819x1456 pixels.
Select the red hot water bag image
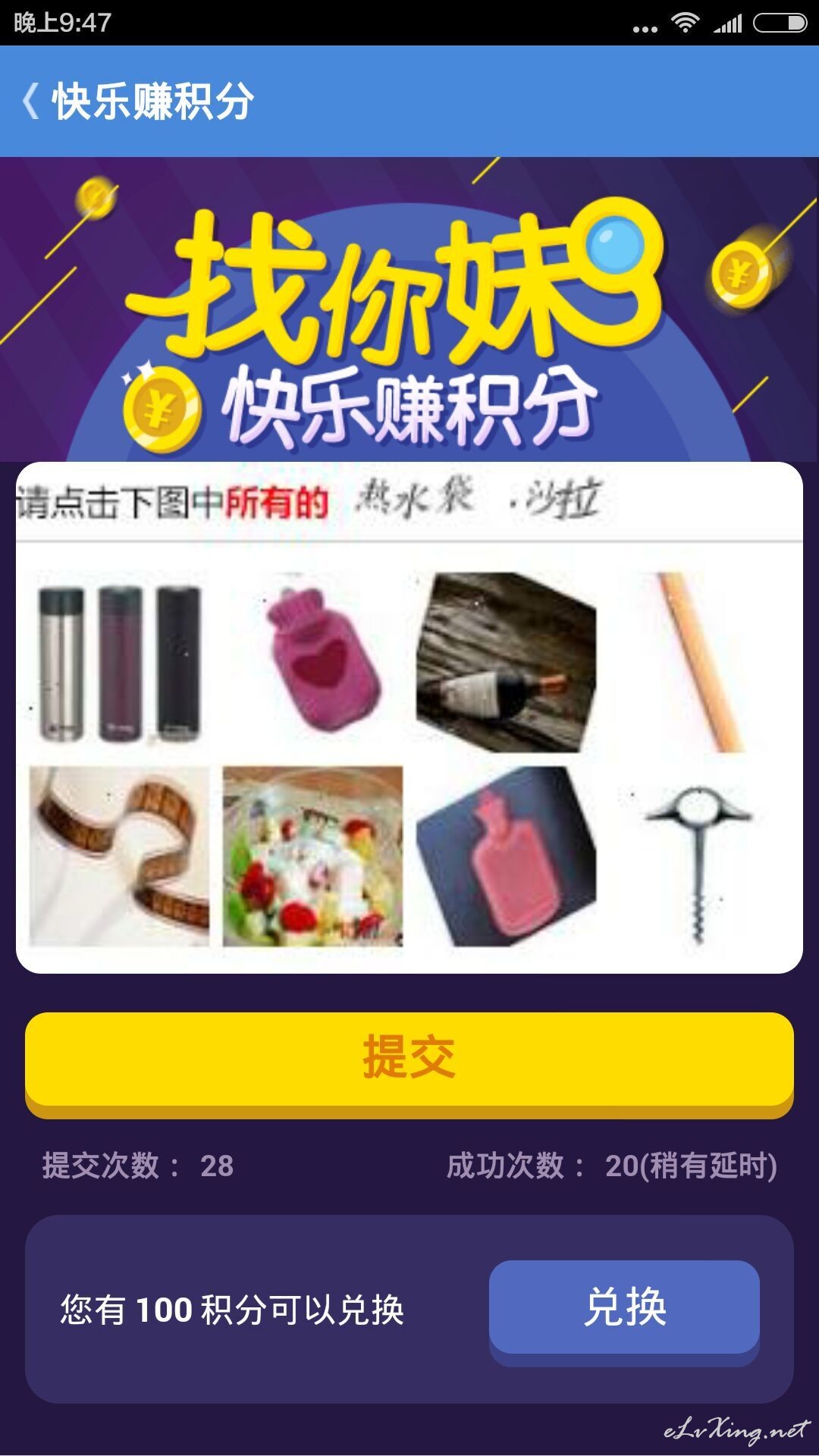[507, 857]
